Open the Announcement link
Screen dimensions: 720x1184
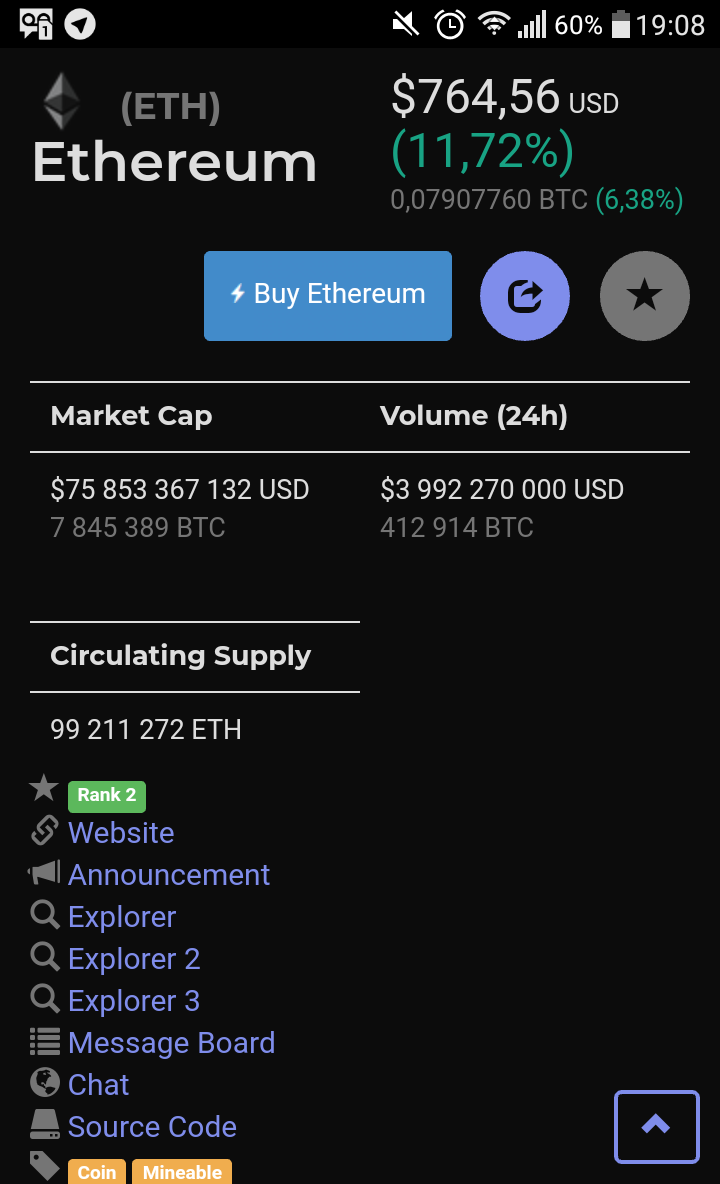(x=169, y=875)
